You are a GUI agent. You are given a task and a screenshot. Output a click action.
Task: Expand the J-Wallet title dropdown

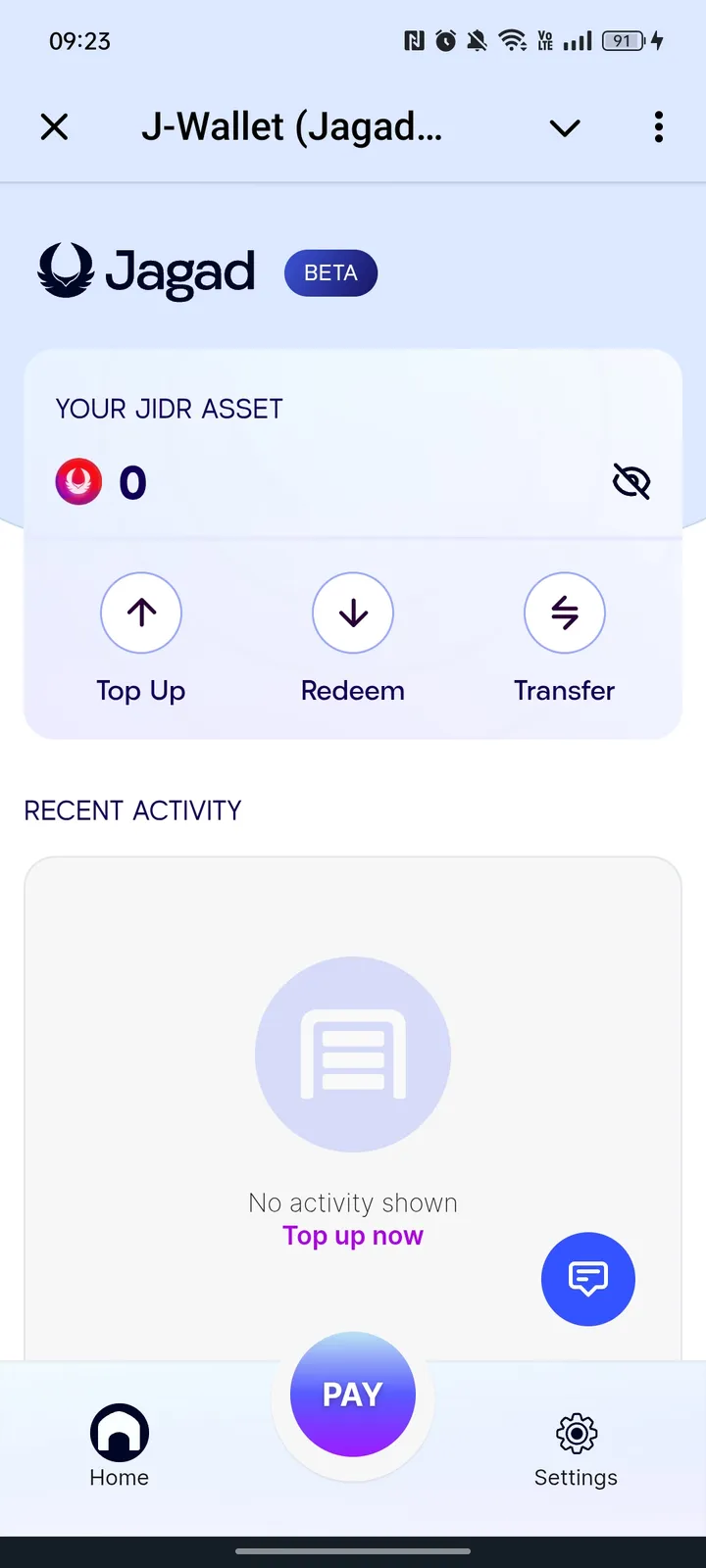(565, 127)
